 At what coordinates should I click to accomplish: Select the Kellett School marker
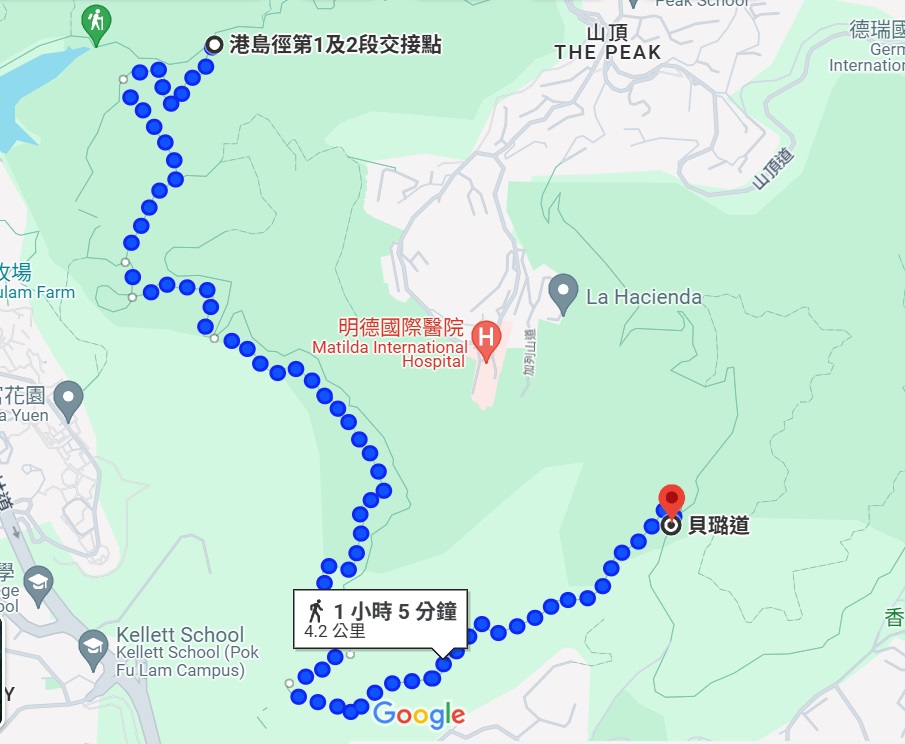point(95,645)
